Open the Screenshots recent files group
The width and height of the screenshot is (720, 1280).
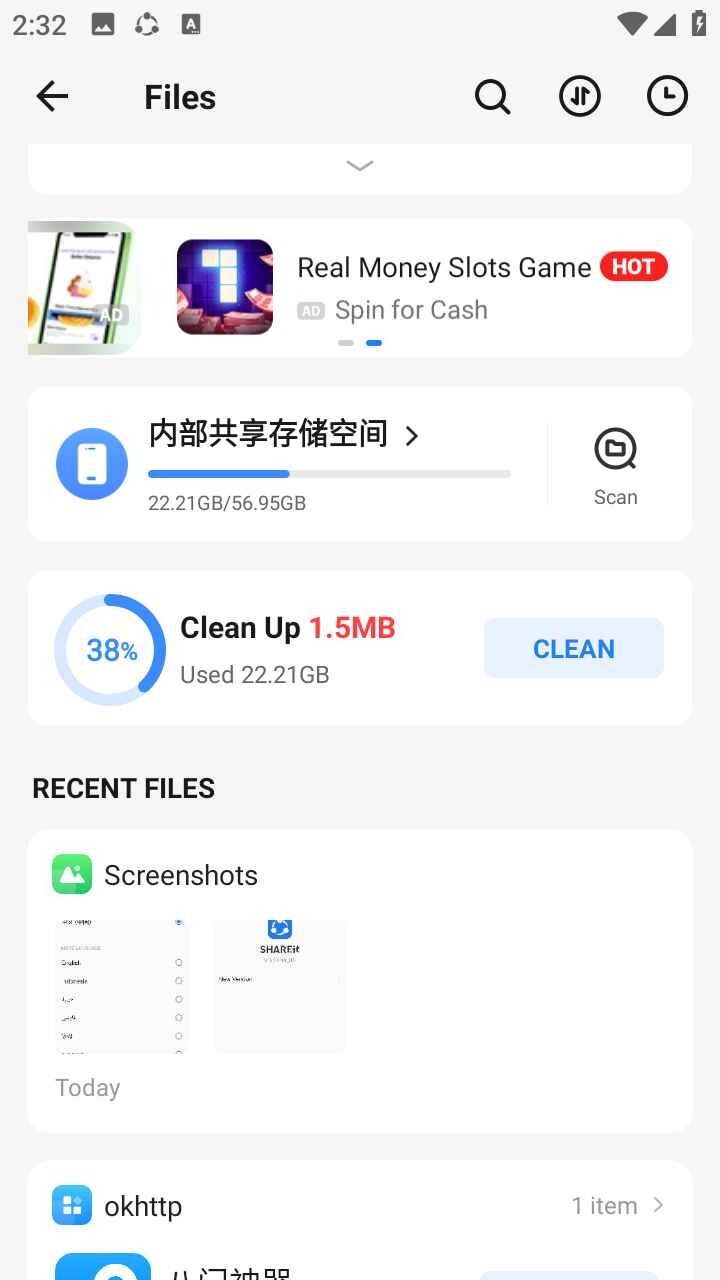point(180,875)
